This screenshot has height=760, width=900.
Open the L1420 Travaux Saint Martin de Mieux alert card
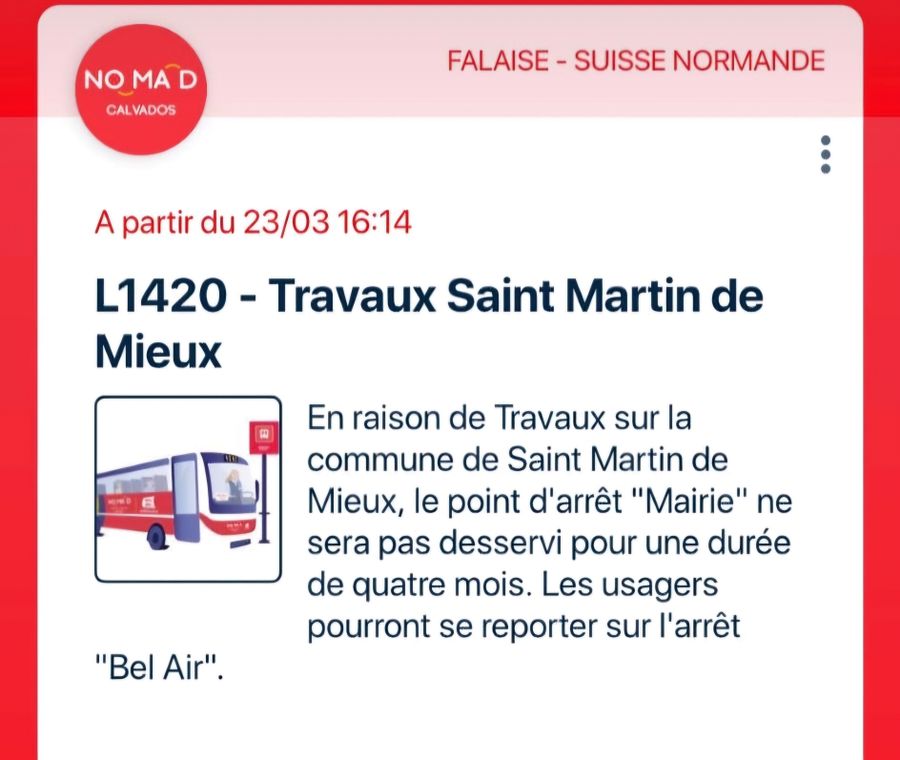[x=429, y=323]
